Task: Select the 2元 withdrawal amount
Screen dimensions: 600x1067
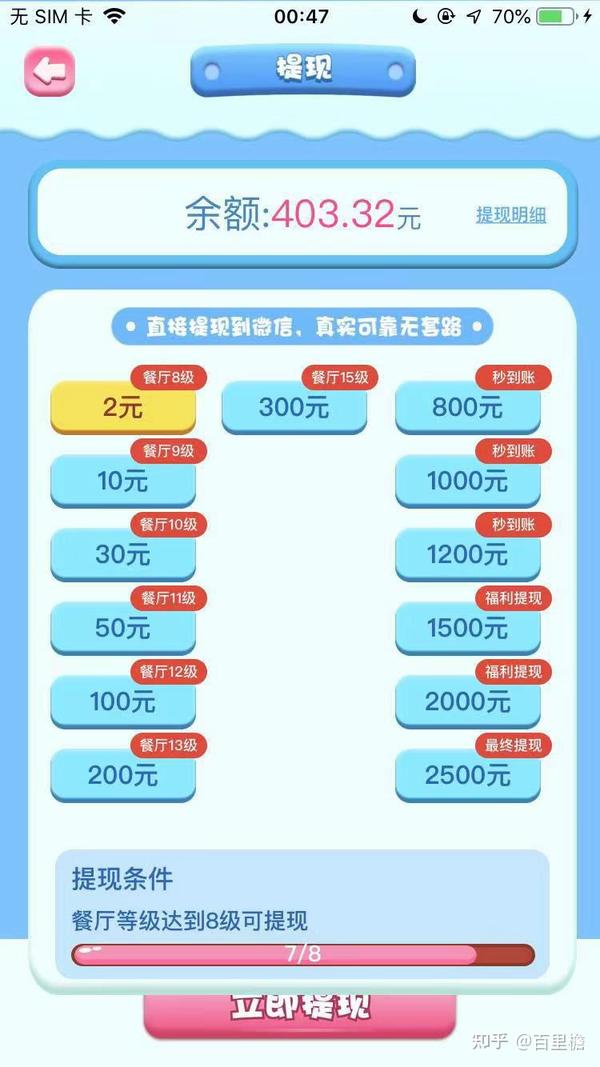Action: click(123, 407)
